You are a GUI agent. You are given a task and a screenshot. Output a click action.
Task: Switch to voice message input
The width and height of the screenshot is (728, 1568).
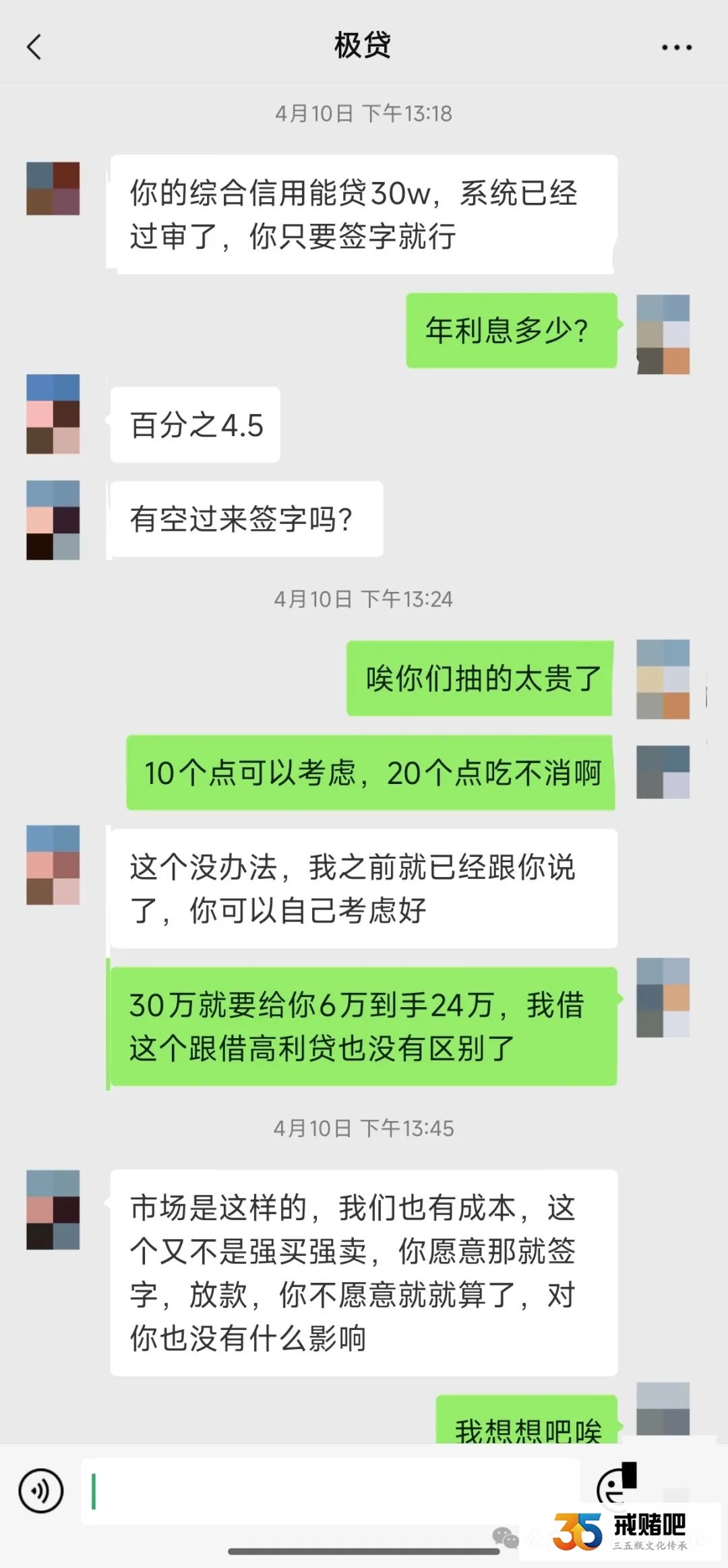[x=41, y=1490]
